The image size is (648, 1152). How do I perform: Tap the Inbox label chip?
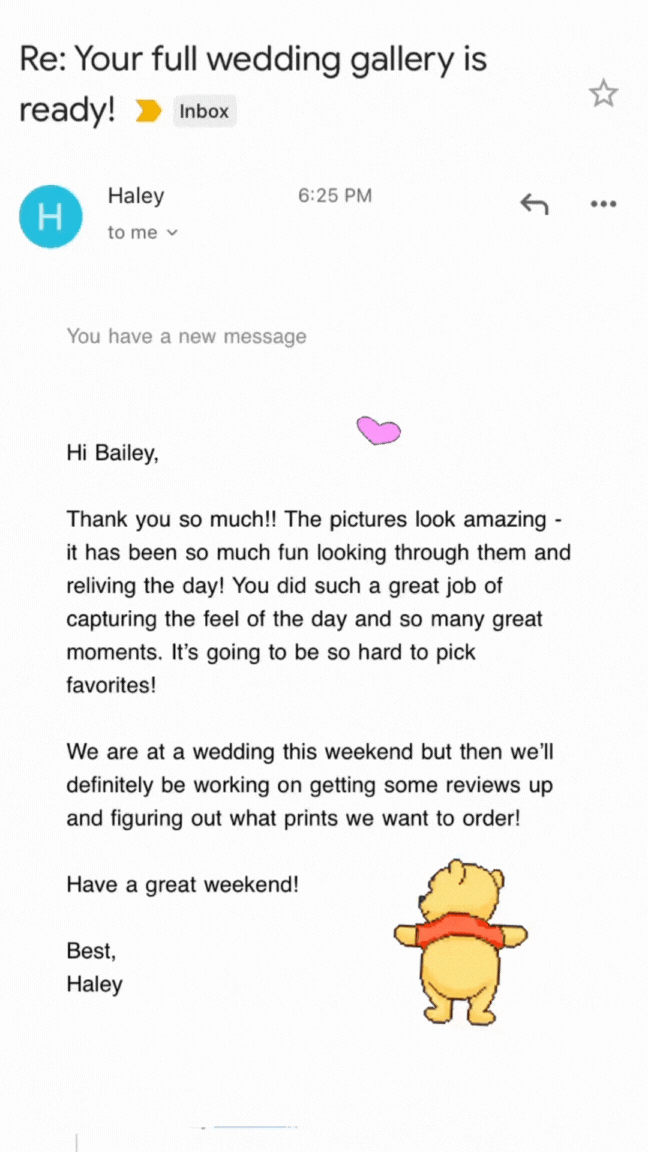(204, 112)
